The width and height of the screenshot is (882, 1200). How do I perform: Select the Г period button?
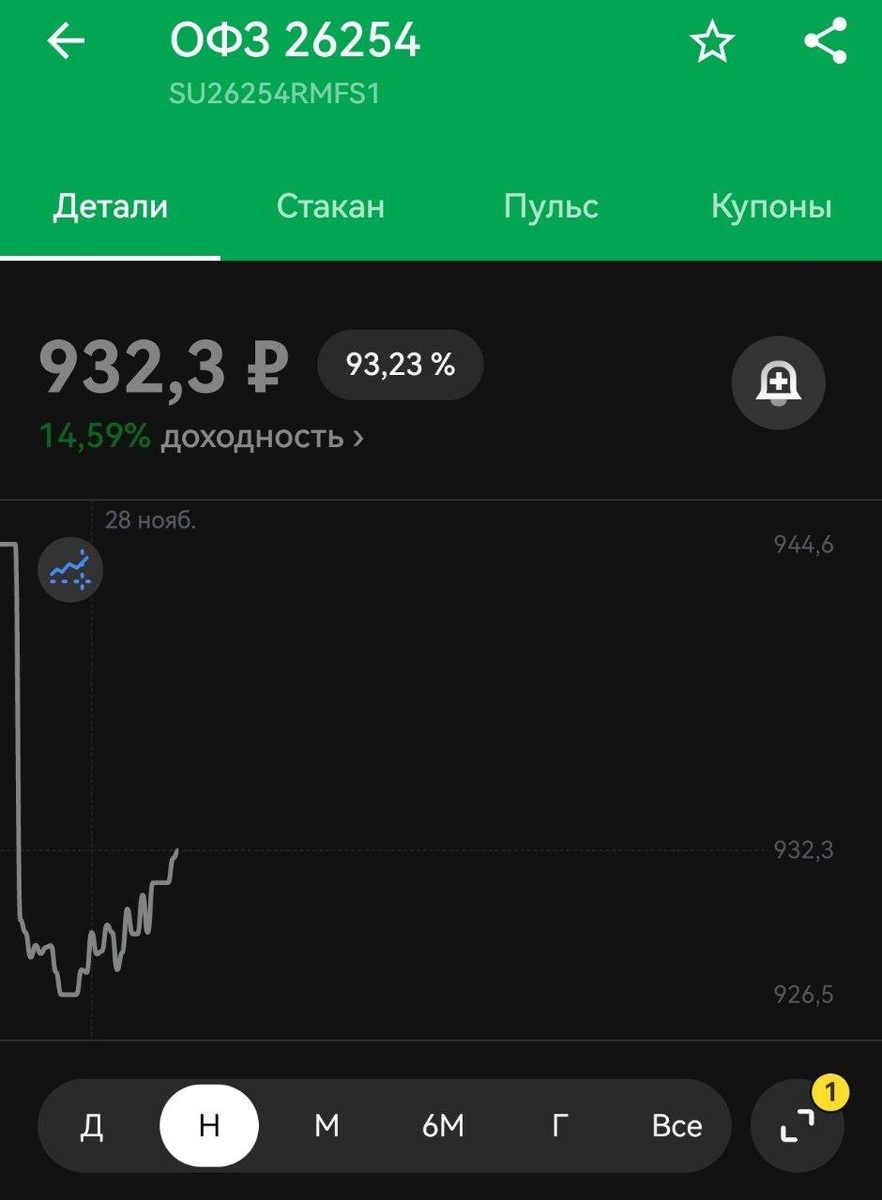(558, 1125)
